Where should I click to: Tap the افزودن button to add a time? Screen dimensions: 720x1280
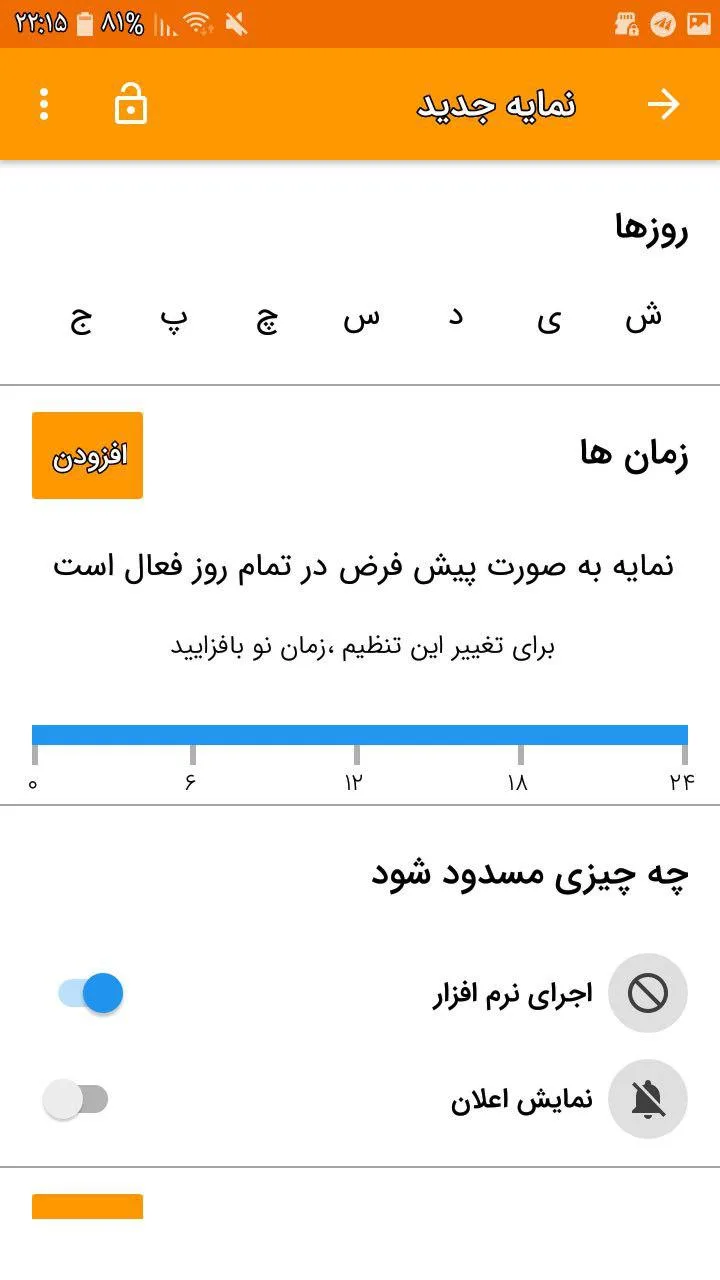[88, 455]
